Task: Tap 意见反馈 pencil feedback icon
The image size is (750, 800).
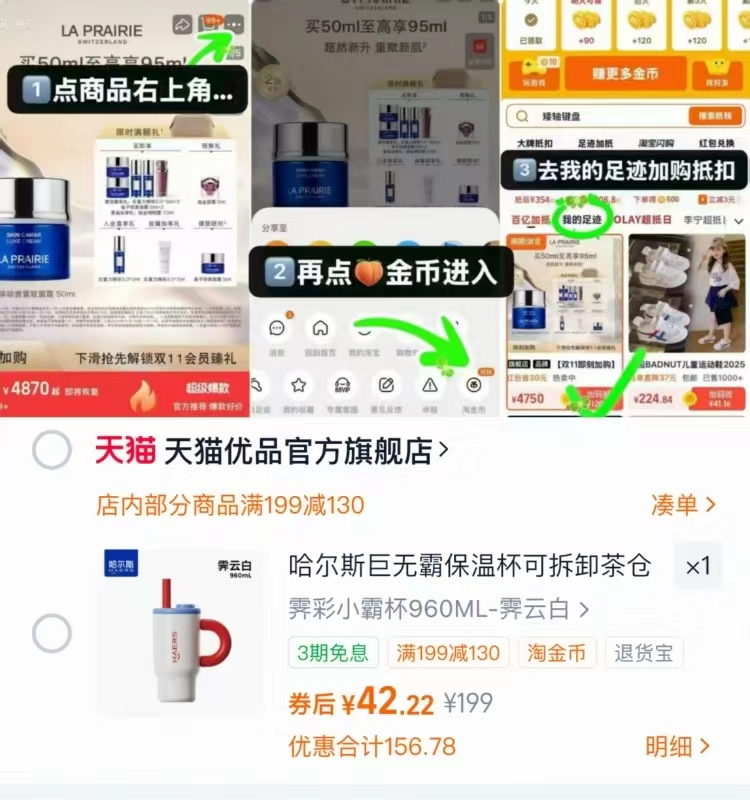Action: [387, 385]
